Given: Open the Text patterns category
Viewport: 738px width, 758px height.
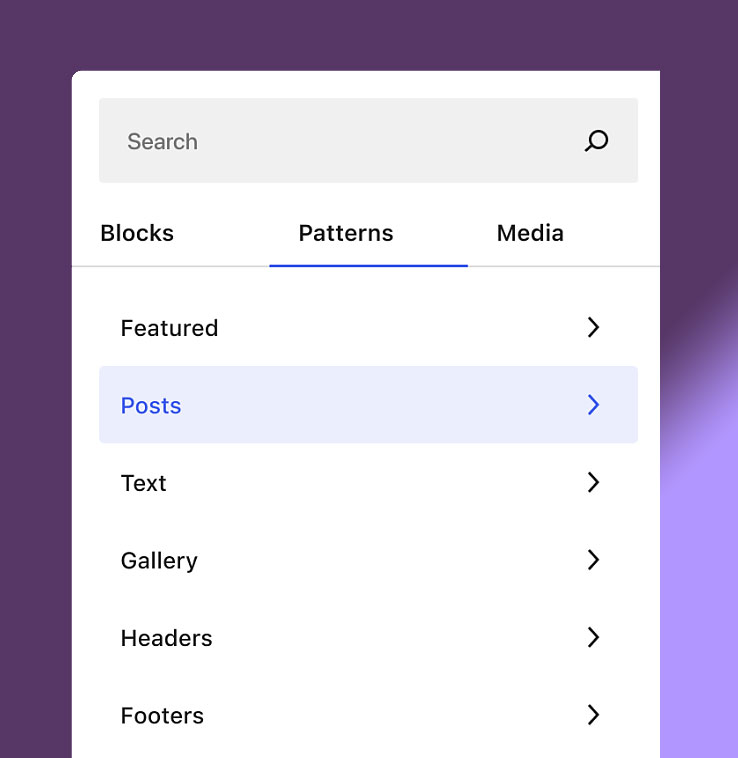Looking at the screenshot, I should coord(368,483).
